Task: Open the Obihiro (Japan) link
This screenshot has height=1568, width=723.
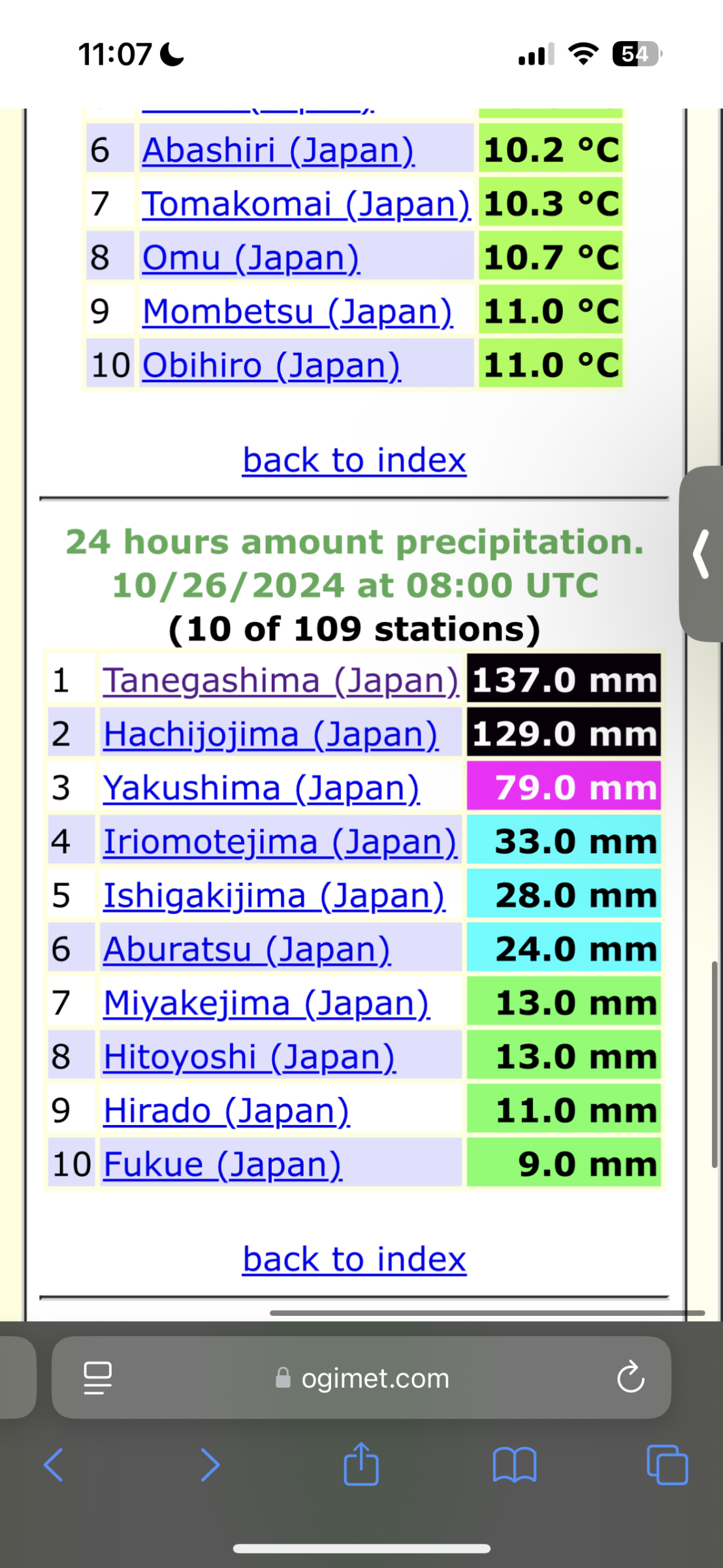Action: coord(272,365)
